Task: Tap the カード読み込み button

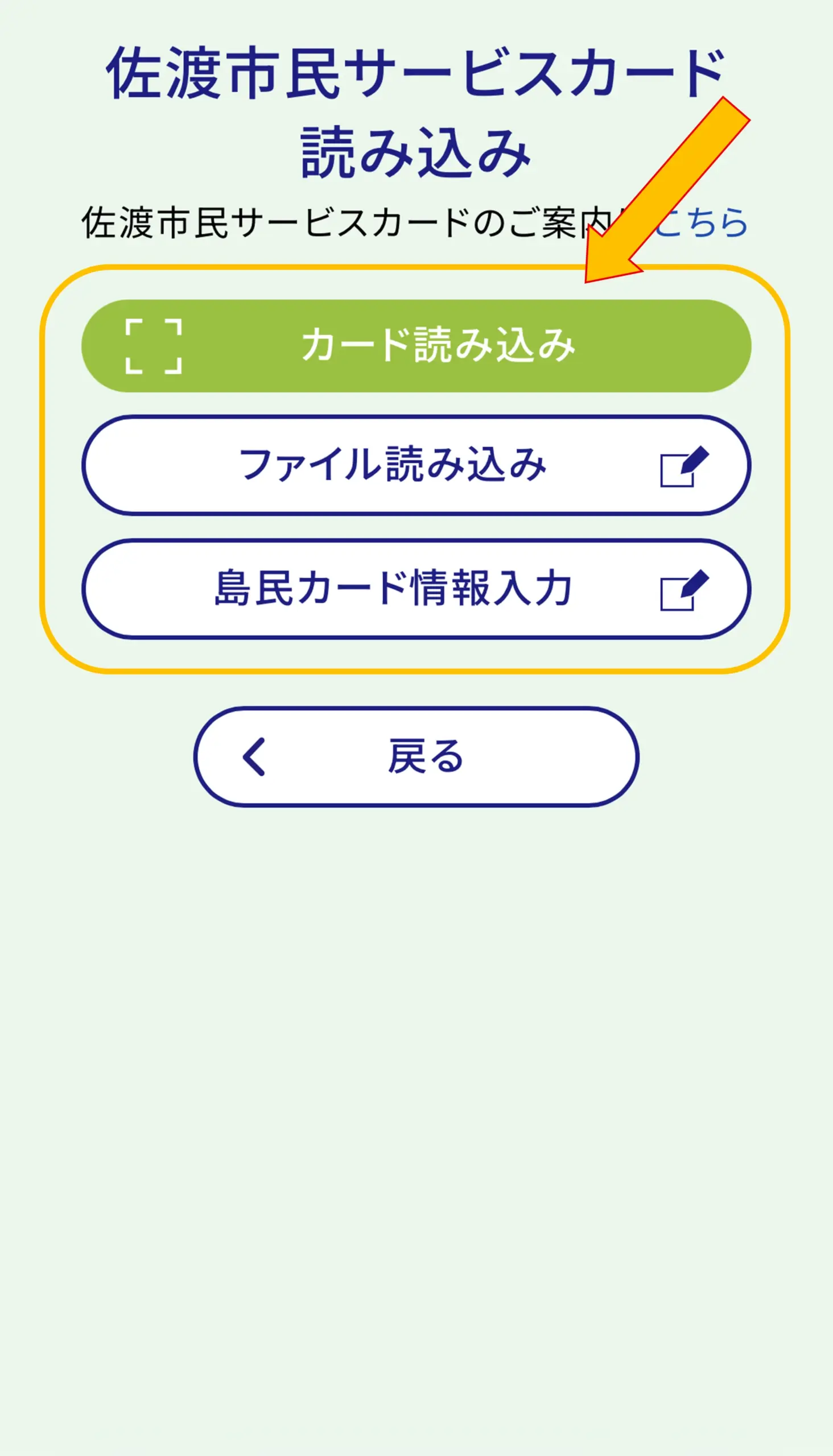Action: [x=416, y=345]
